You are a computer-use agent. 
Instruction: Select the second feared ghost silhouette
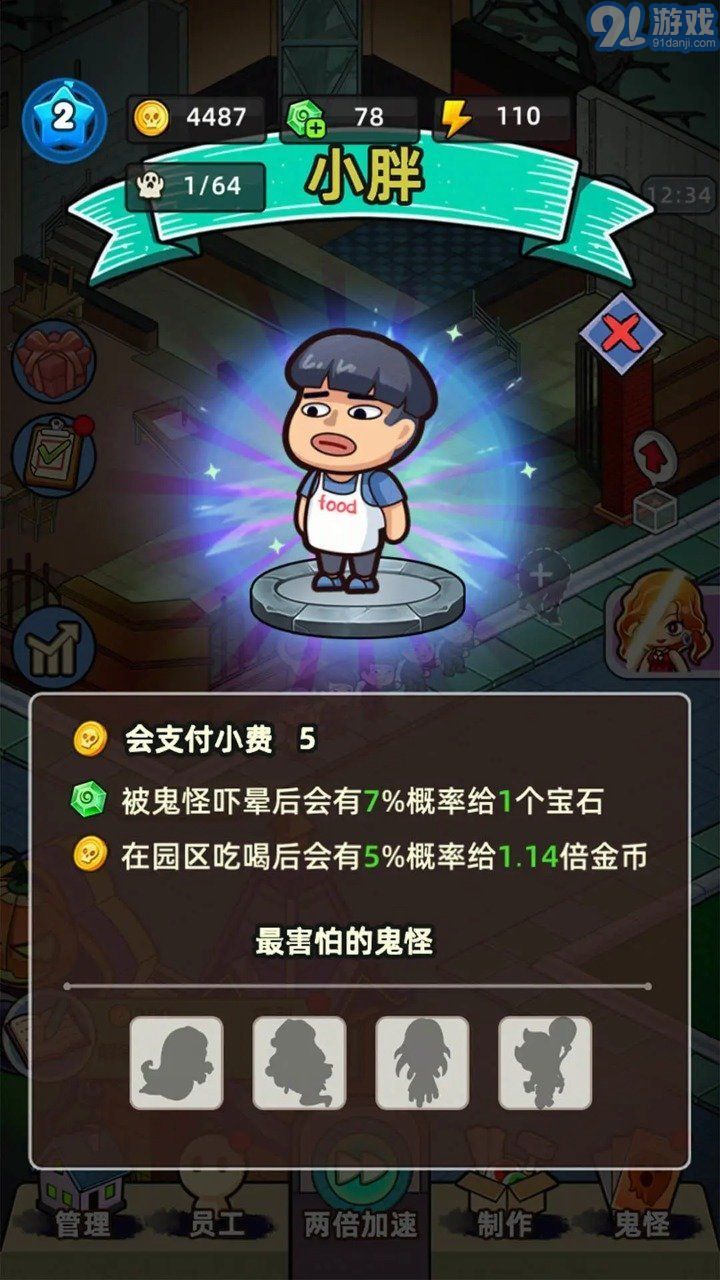[299, 1063]
